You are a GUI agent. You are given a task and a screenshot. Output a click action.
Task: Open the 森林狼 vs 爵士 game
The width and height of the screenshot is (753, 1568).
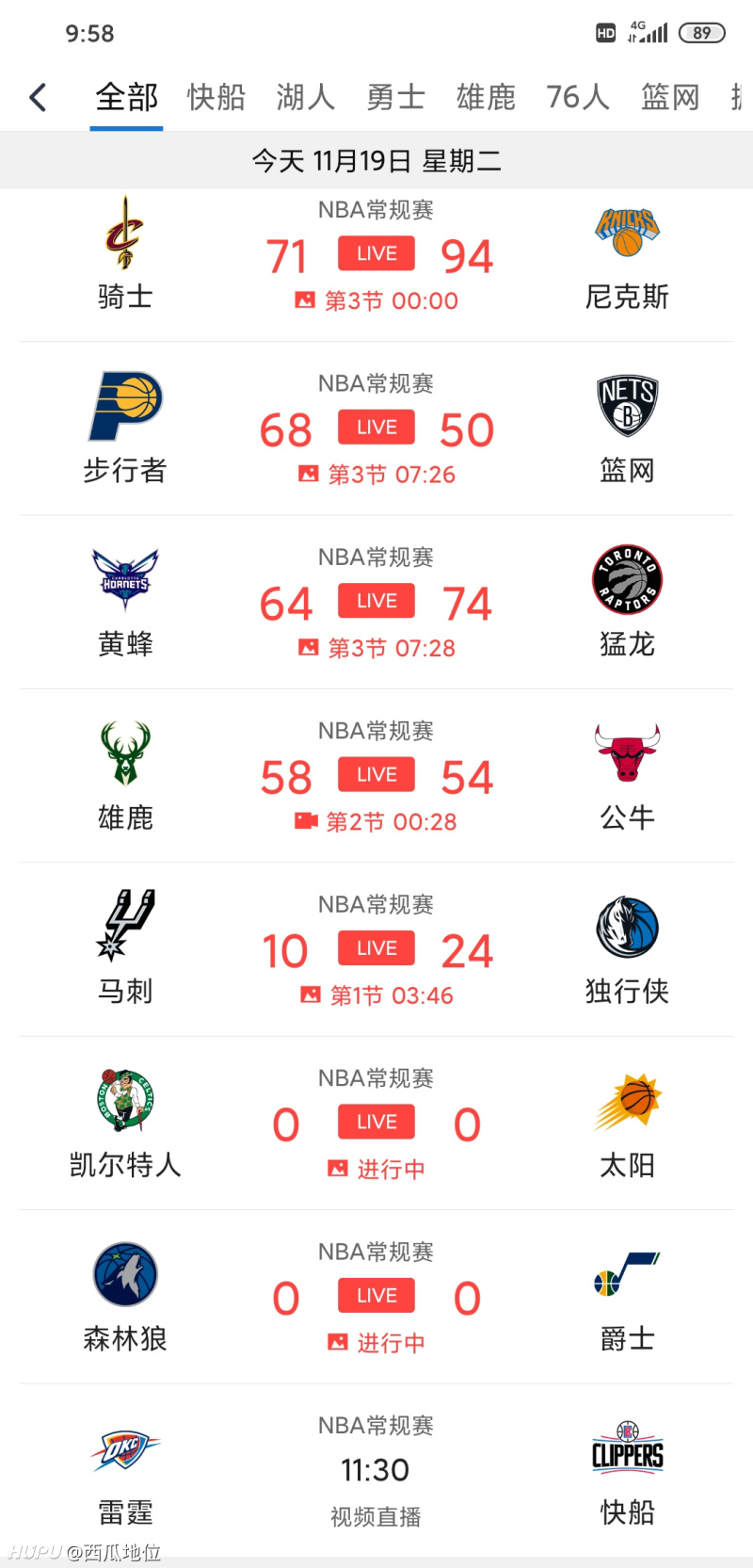376,1297
